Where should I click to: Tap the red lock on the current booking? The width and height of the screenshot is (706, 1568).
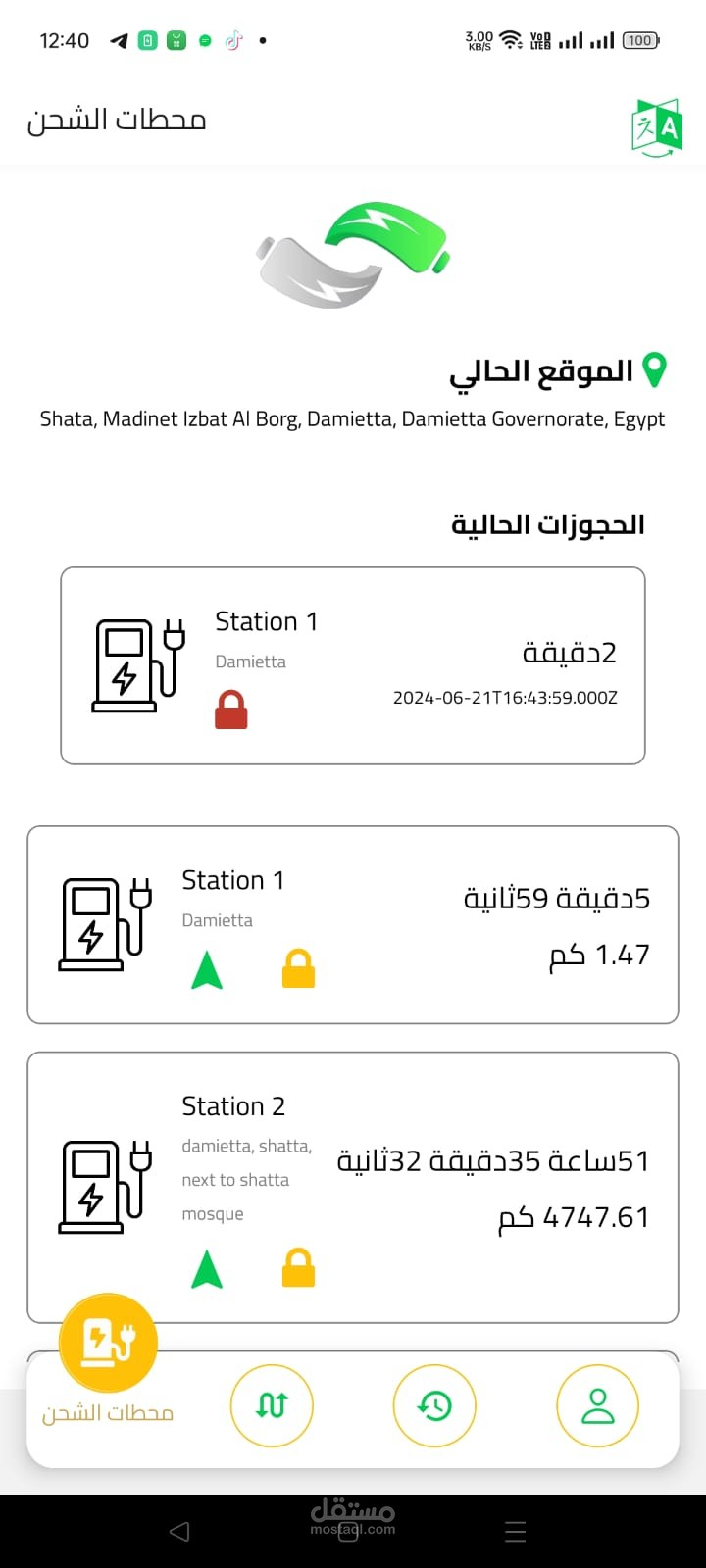[x=231, y=710]
